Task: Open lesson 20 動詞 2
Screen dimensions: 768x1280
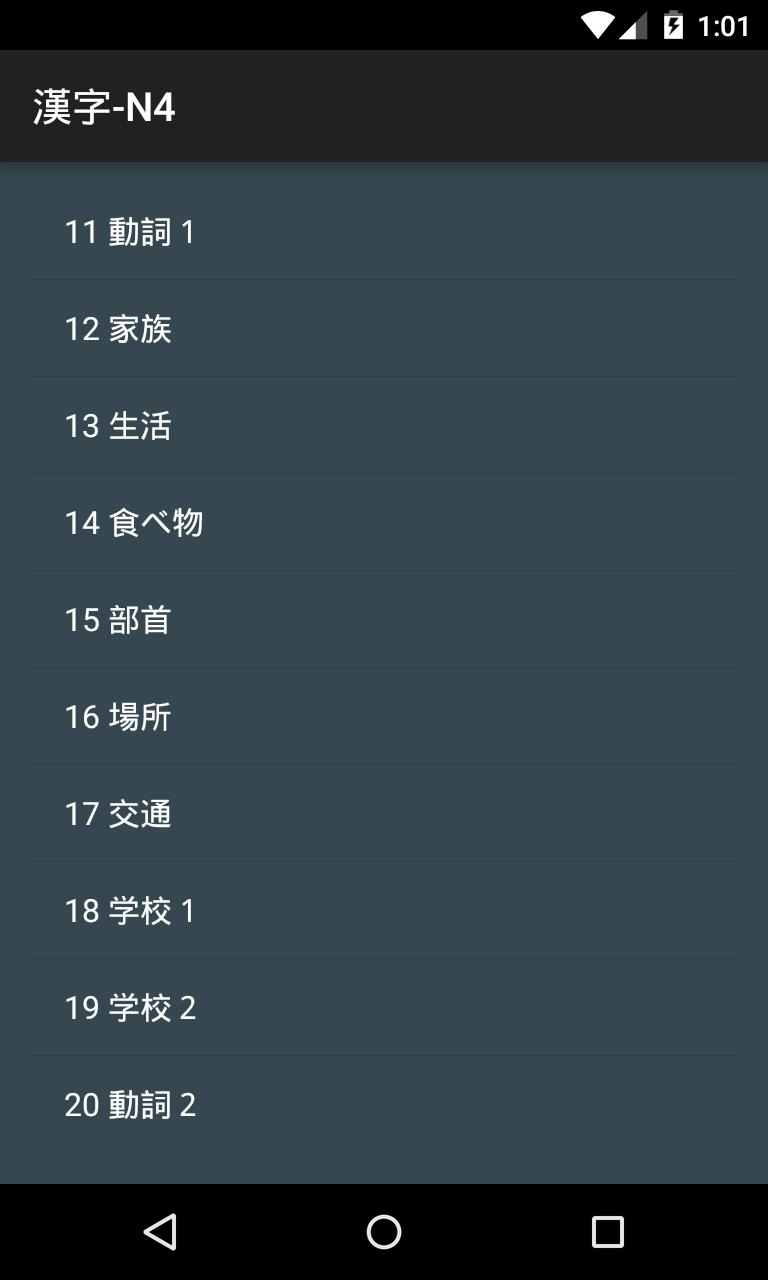Action: pyautogui.click(x=384, y=1104)
